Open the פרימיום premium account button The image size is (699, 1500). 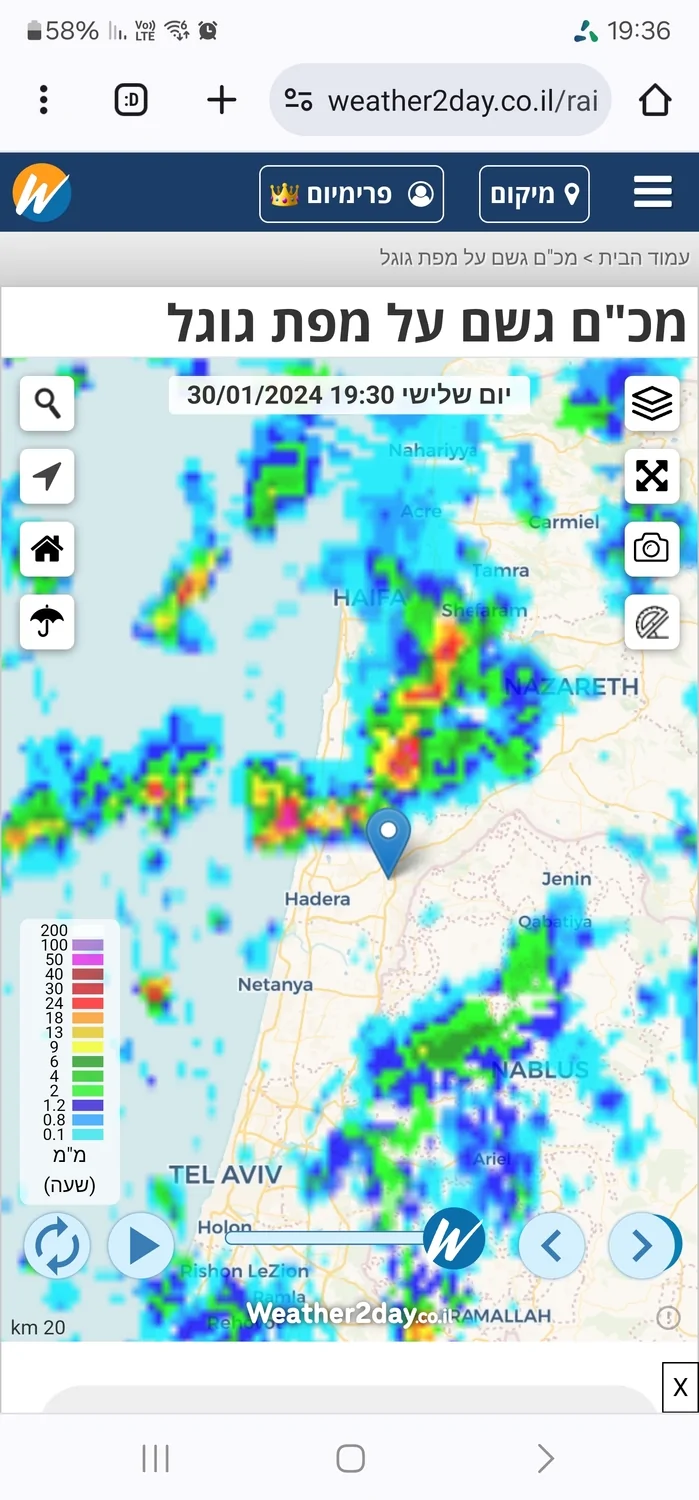(x=351, y=193)
